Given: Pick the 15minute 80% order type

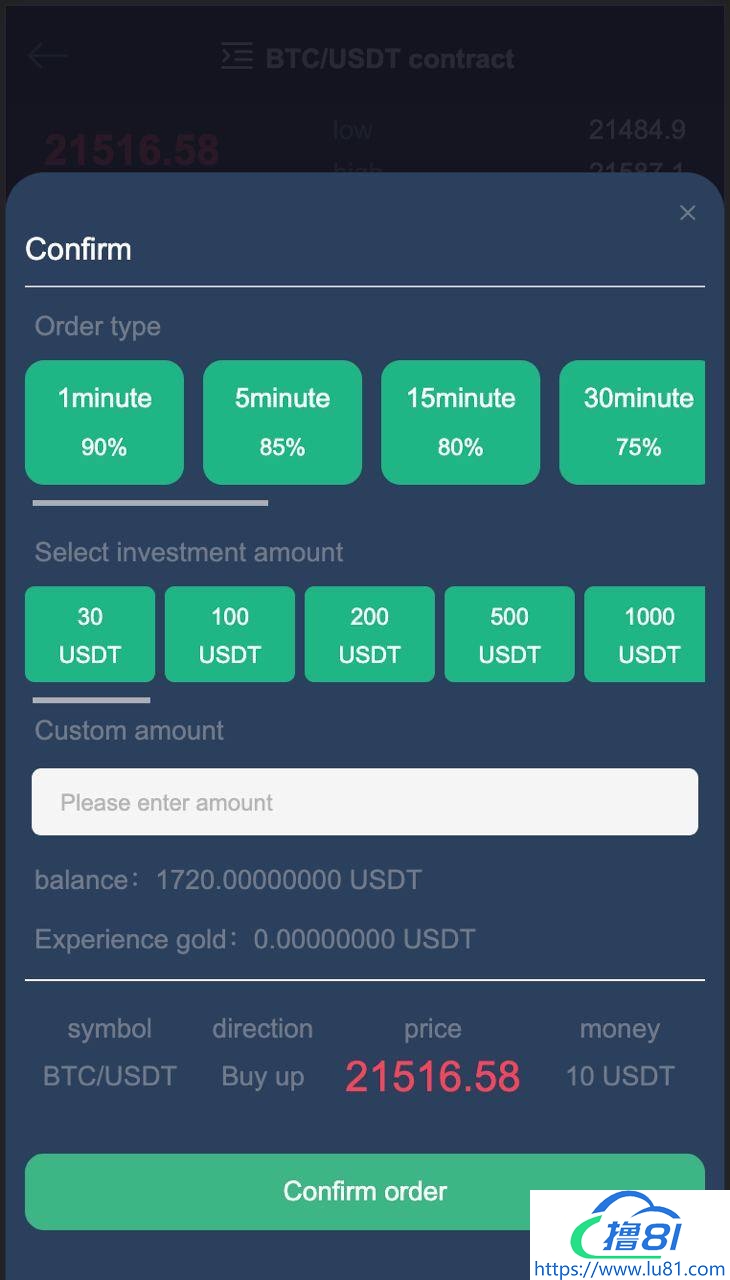Looking at the screenshot, I should (x=460, y=422).
